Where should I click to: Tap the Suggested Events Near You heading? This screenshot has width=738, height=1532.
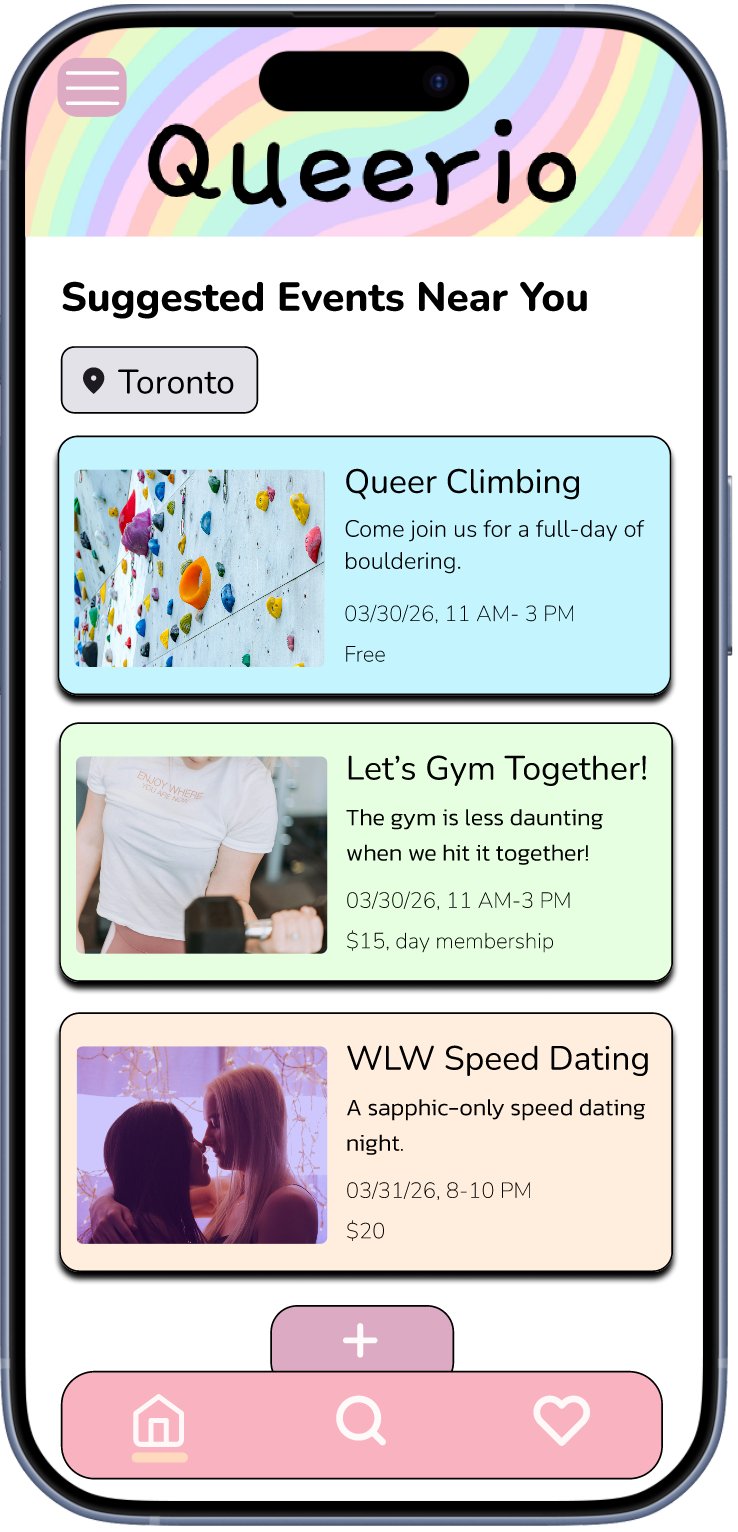coord(325,297)
